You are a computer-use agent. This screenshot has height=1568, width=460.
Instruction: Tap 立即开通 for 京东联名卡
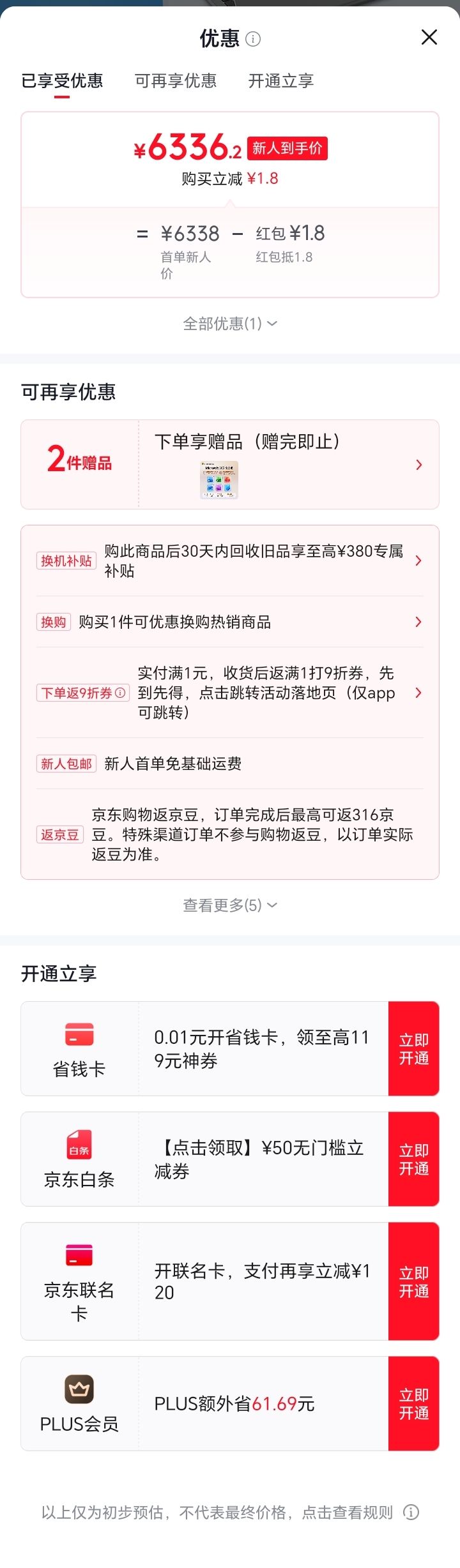(414, 1281)
